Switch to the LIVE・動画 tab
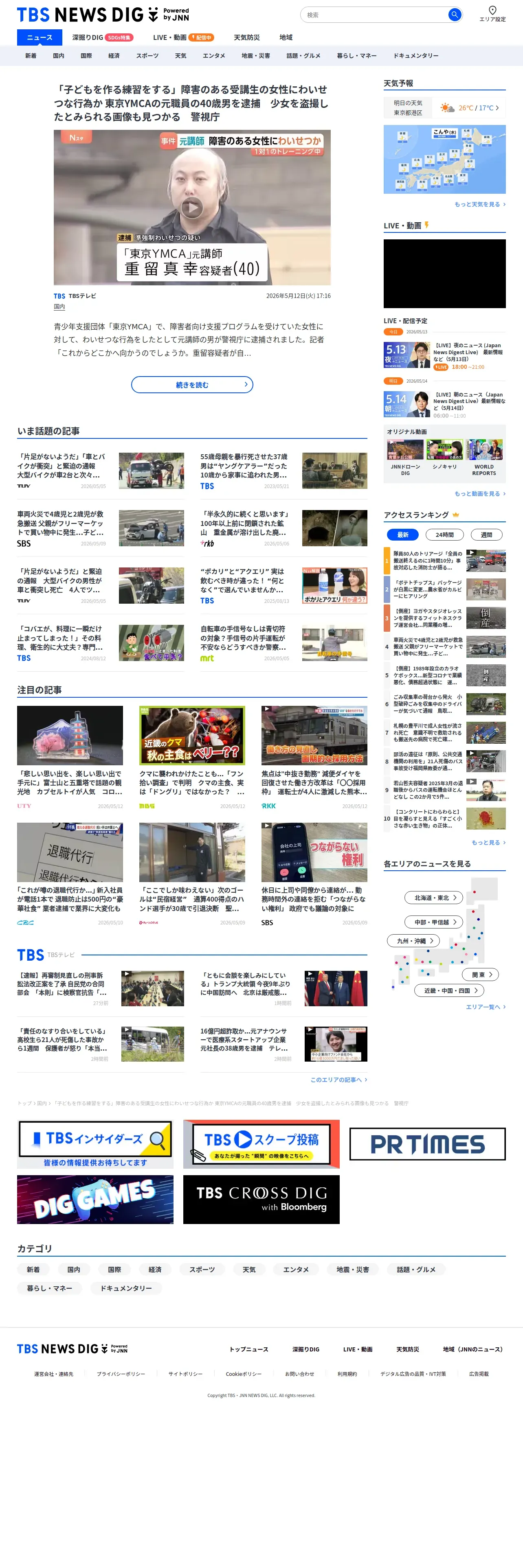Image resolution: width=523 pixels, height=1568 pixels. tap(182, 38)
